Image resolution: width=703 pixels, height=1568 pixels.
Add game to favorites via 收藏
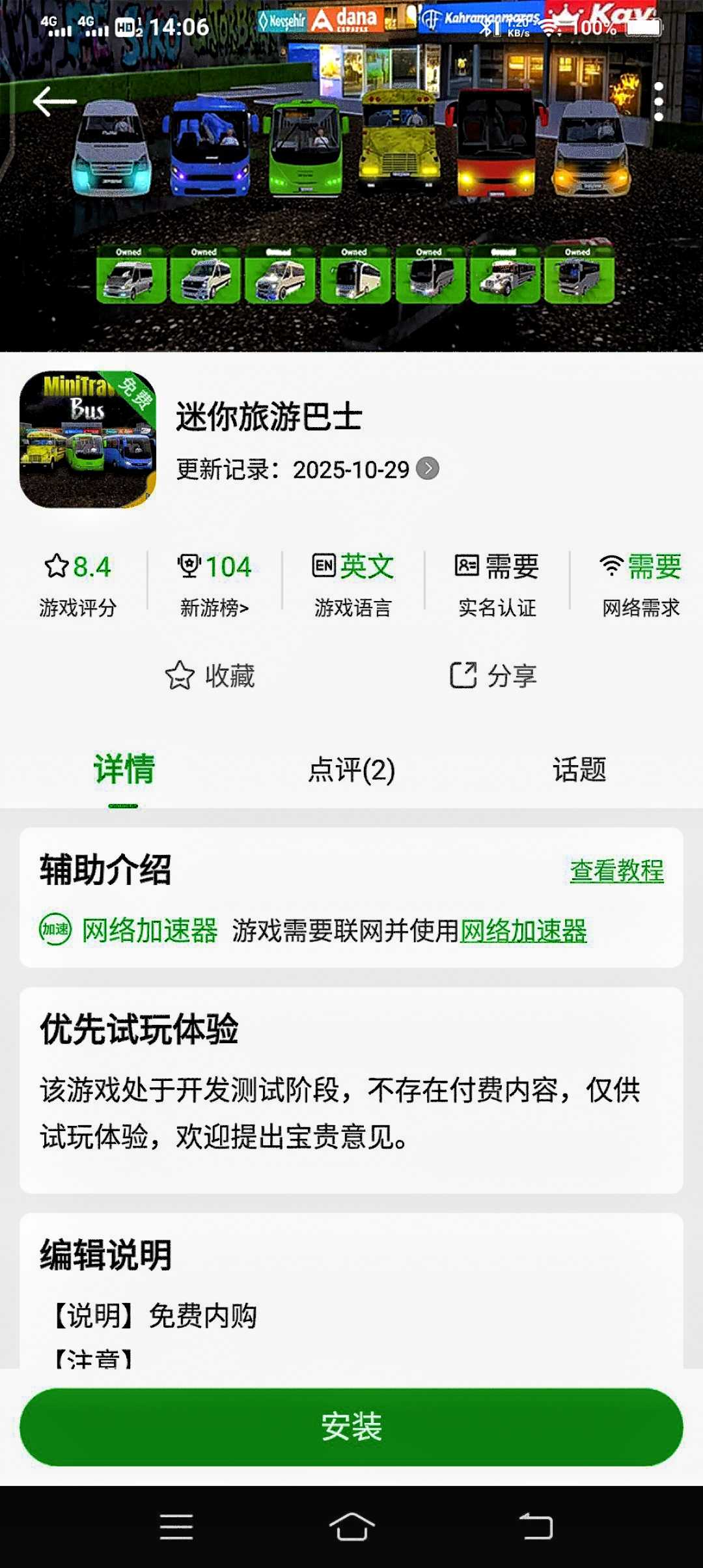[x=210, y=676]
